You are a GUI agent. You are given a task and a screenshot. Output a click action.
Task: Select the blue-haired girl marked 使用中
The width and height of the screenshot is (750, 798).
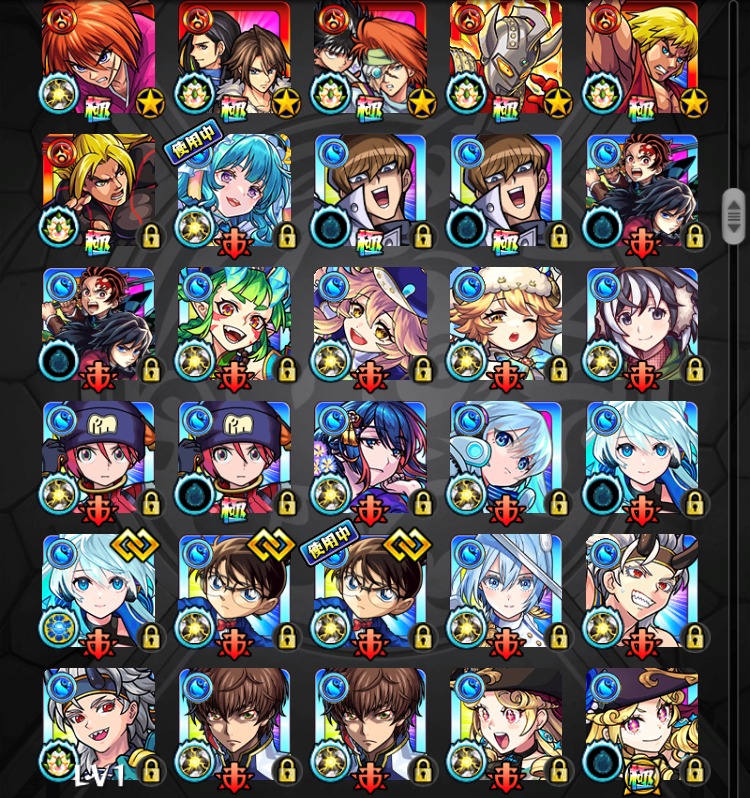(x=234, y=190)
